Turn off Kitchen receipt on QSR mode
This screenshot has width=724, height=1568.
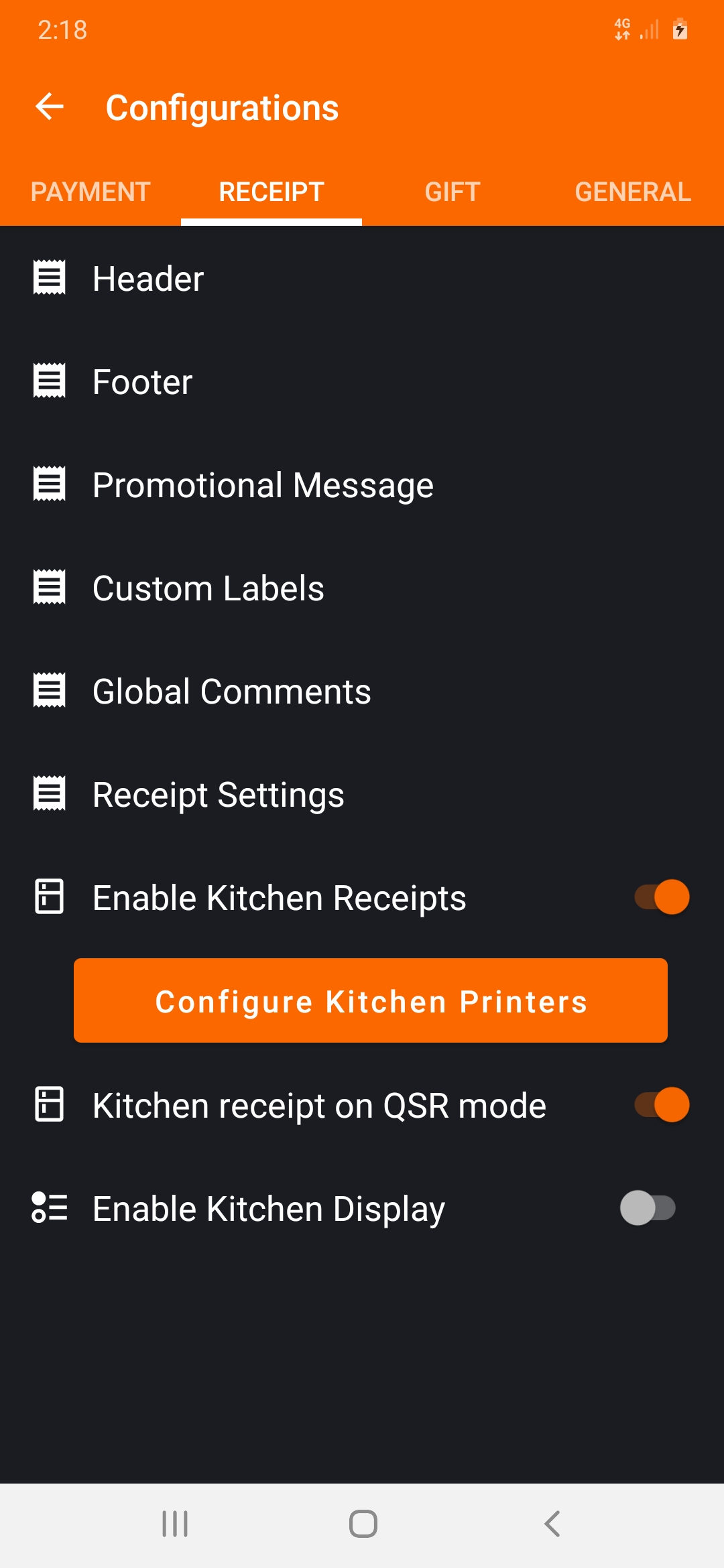[x=662, y=1105]
